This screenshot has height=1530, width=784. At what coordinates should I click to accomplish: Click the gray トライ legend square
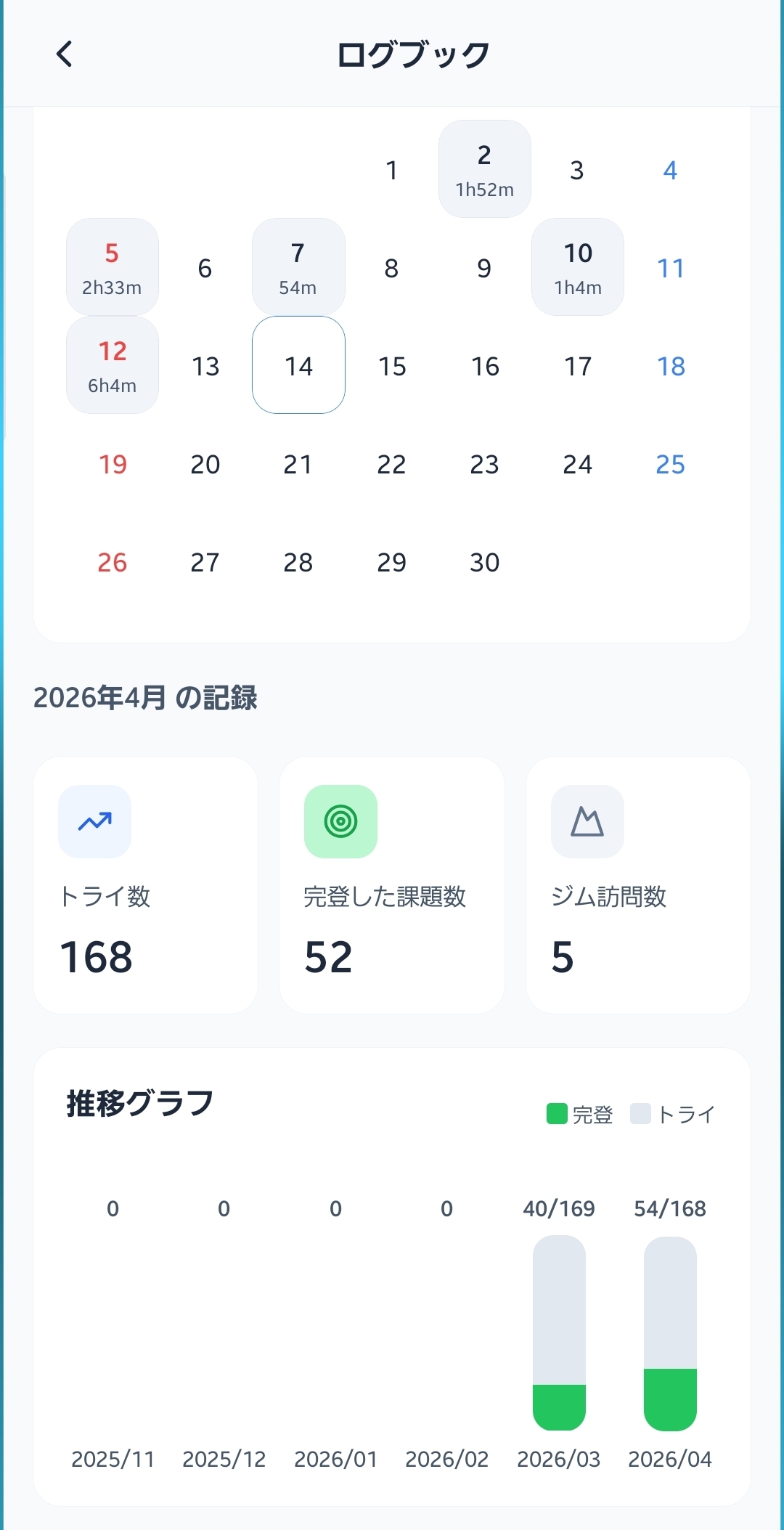642,1113
